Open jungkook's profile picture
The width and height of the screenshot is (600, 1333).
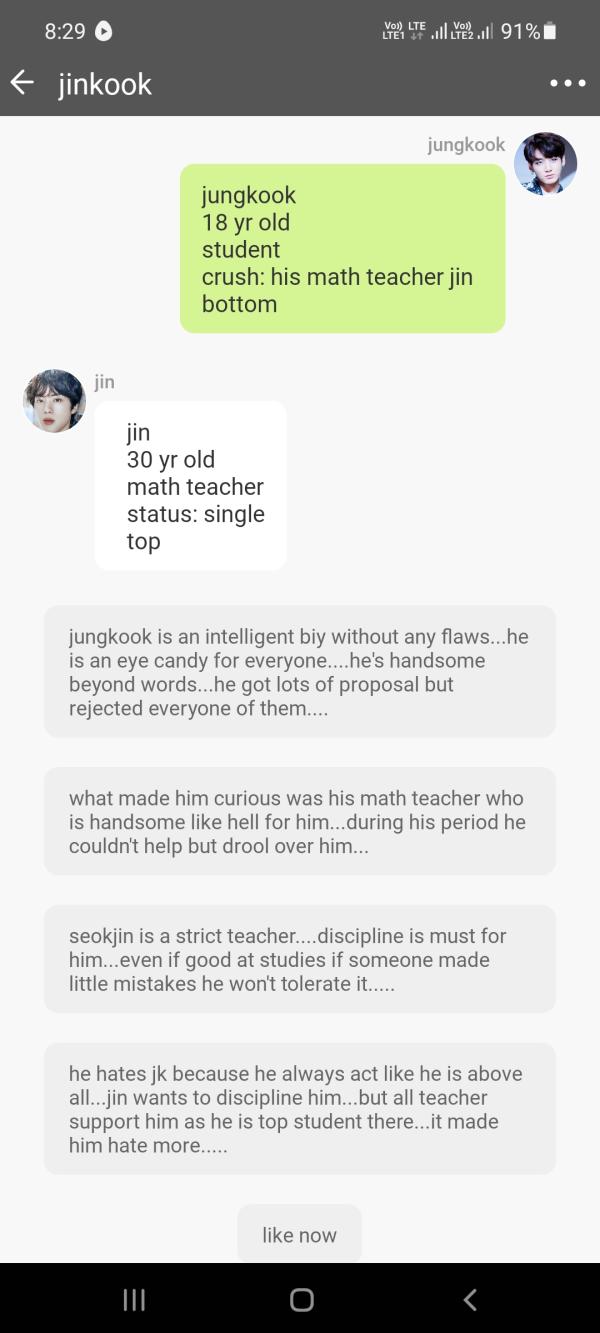pos(545,163)
